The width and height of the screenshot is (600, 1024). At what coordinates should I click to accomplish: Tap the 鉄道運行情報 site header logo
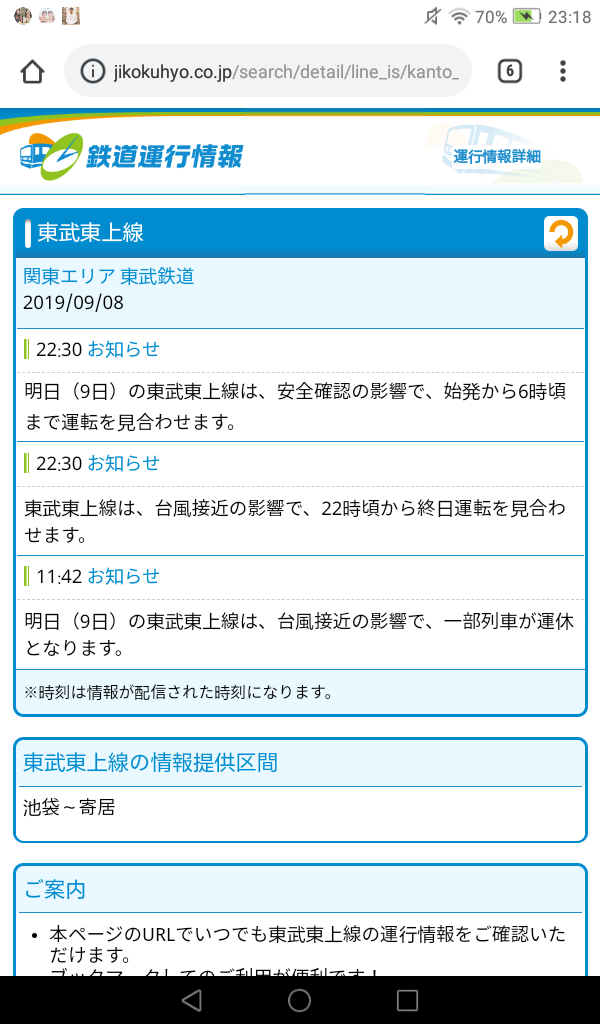point(130,156)
